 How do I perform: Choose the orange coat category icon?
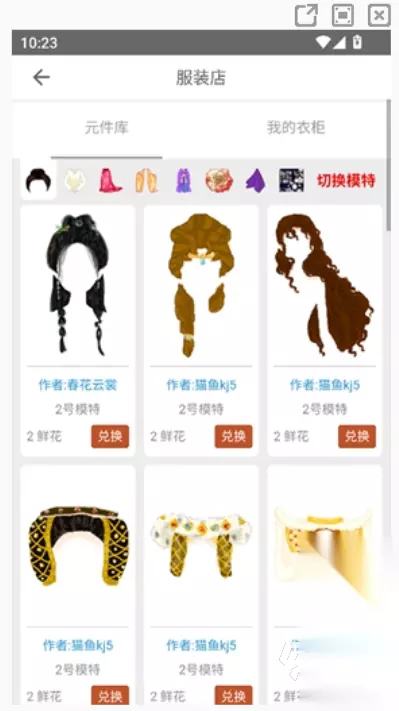[146, 180]
